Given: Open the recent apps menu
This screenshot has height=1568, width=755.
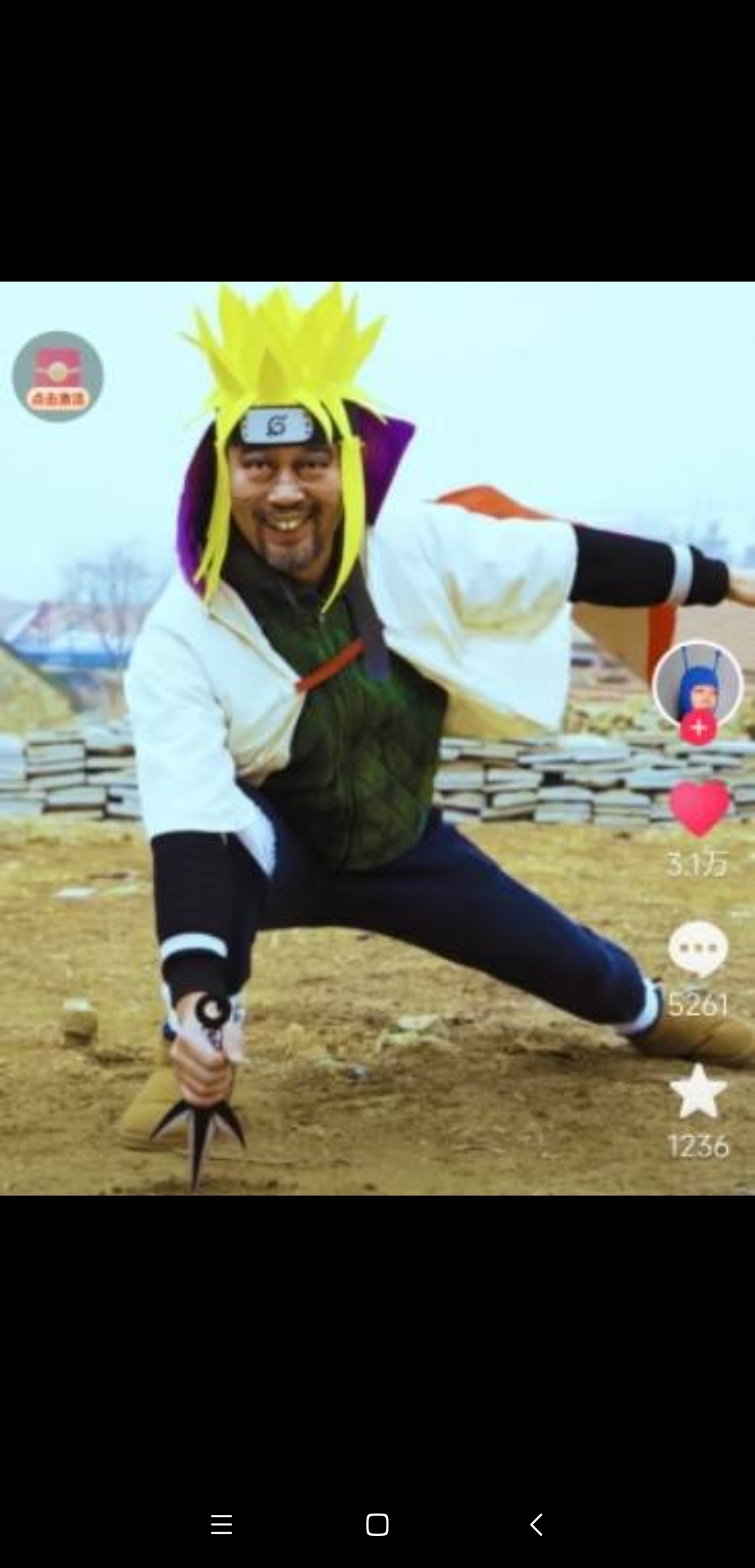Looking at the screenshot, I should point(222,1524).
